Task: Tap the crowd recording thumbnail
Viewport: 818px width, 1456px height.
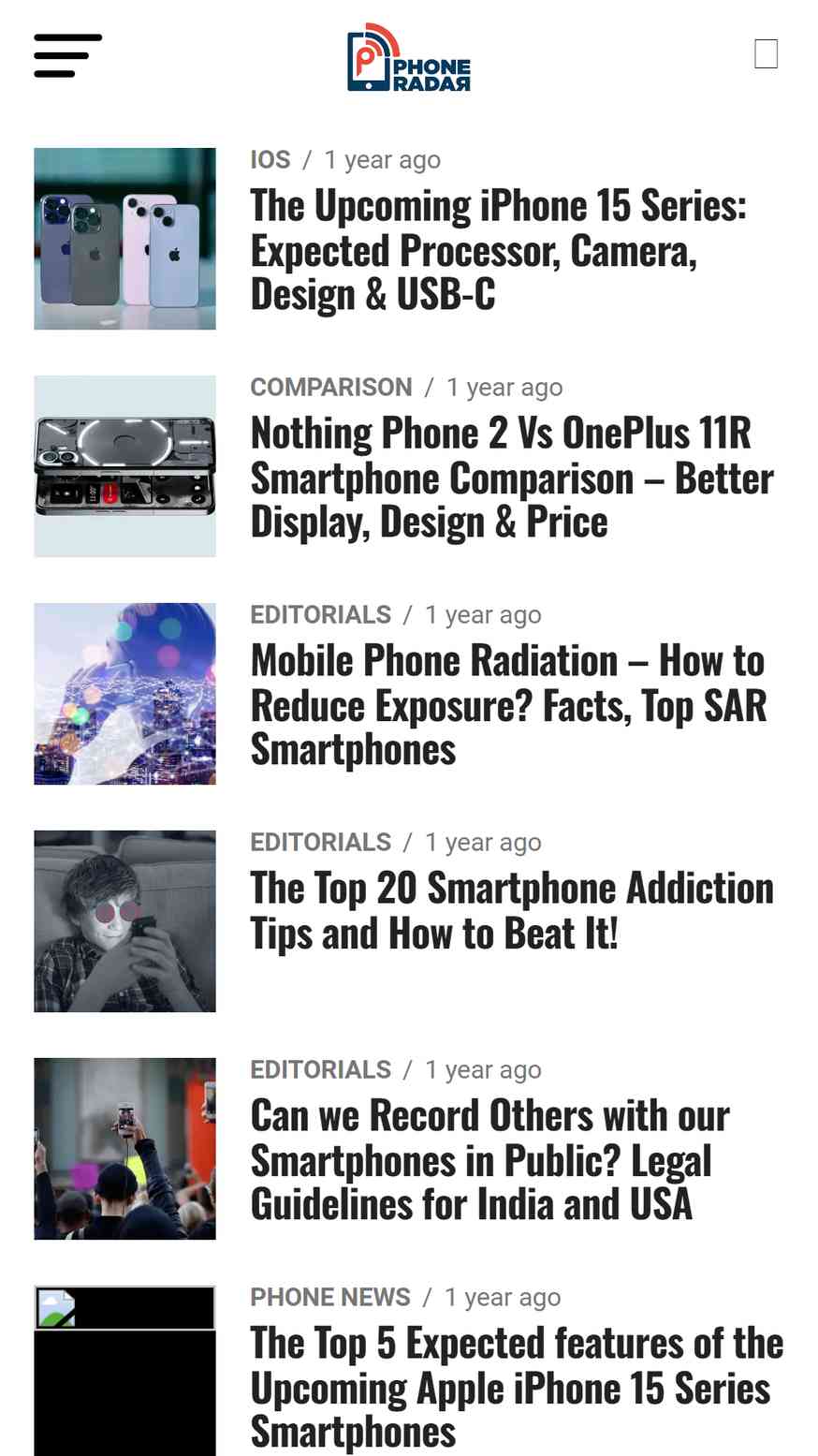Action: pos(124,1149)
